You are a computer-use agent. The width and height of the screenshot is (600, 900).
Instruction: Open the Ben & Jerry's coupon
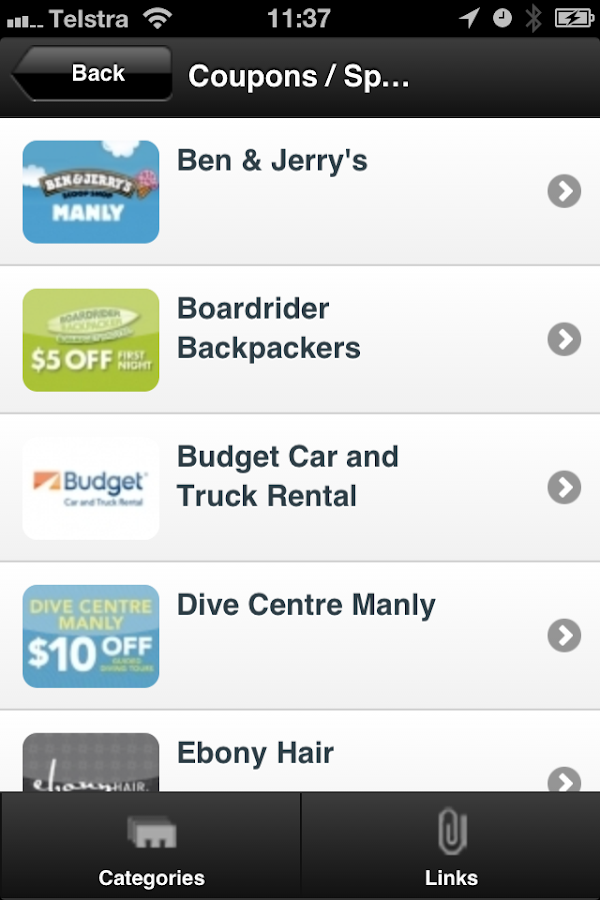[300, 191]
